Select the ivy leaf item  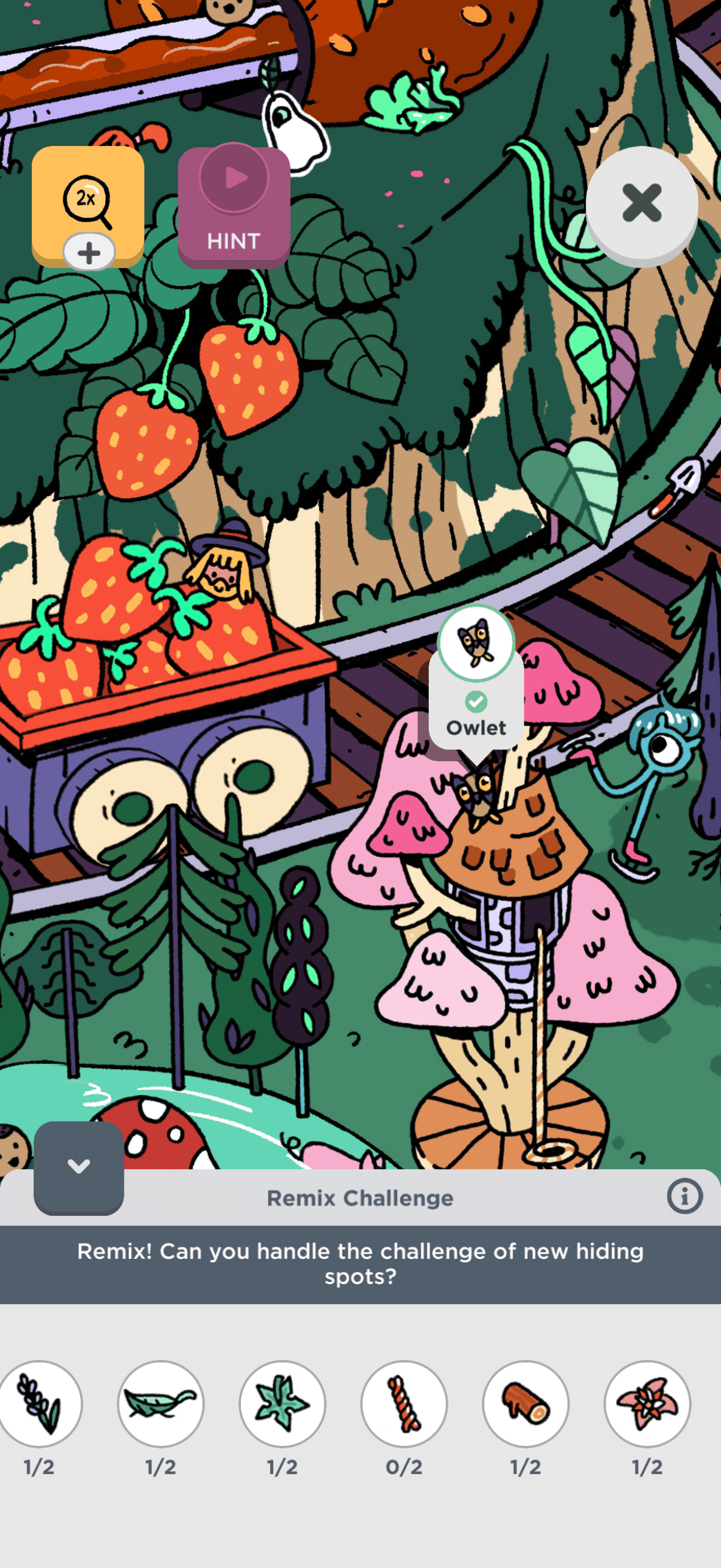tap(282, 1404)
